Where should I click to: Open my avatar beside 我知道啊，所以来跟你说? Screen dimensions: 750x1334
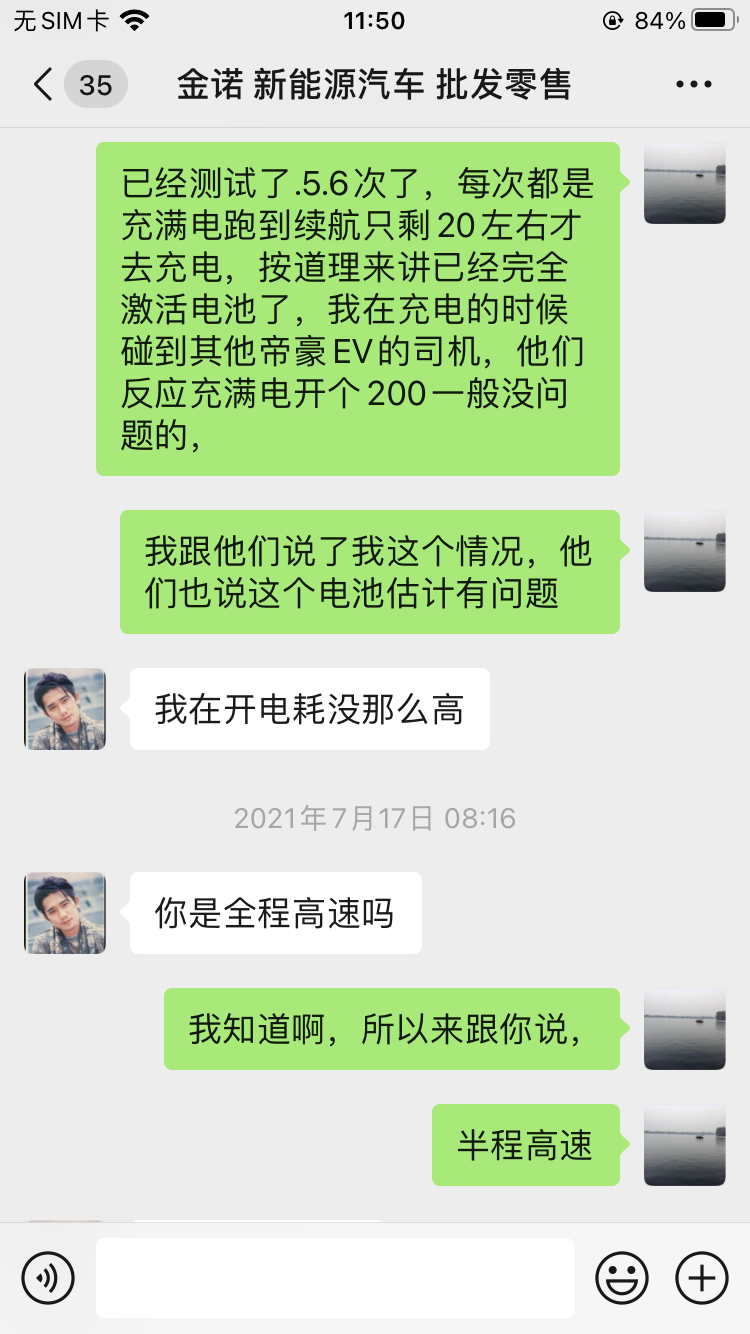point(685,1029)
